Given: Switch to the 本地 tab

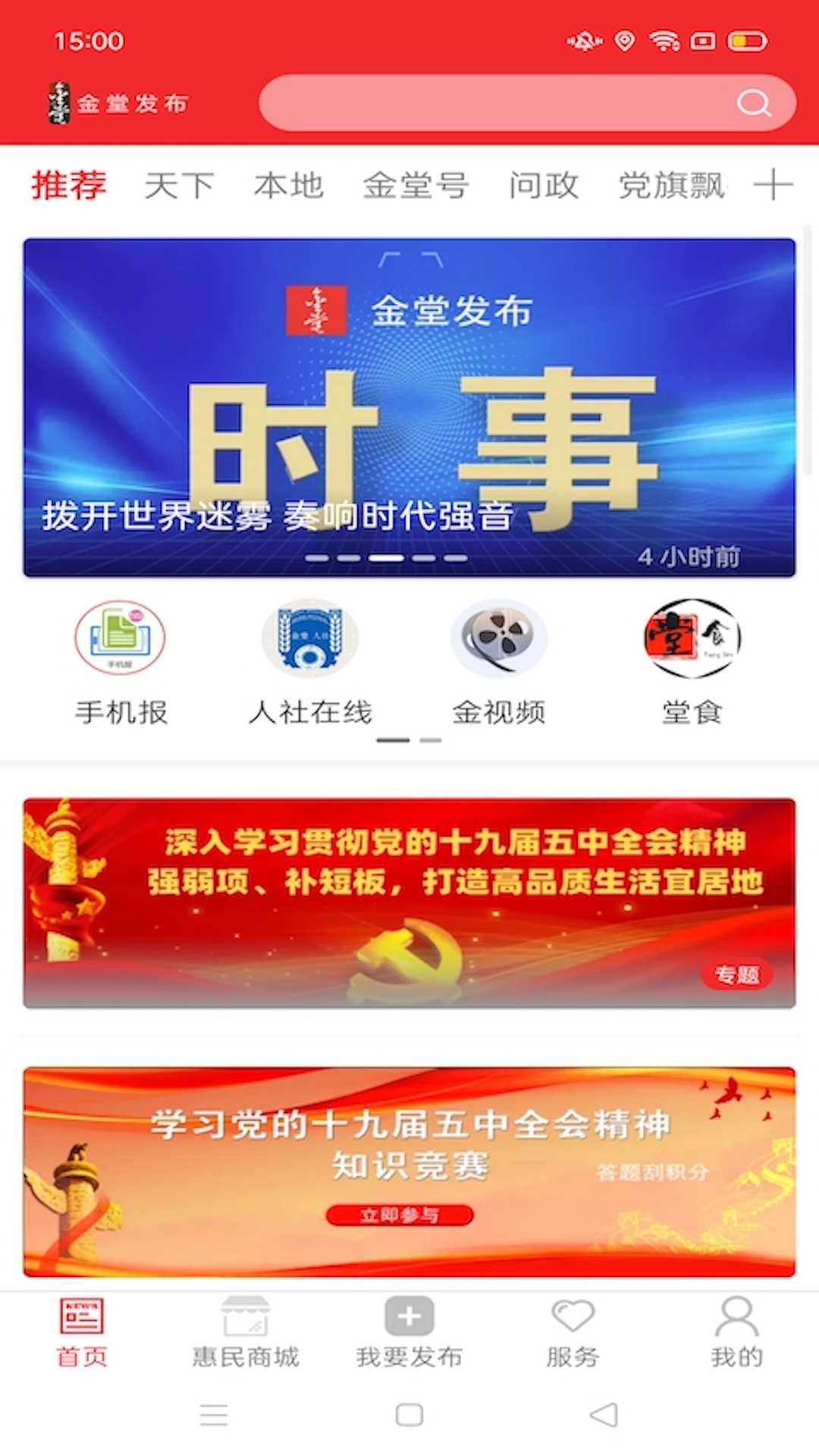Looking at the screenshot, I should point(289,186).
